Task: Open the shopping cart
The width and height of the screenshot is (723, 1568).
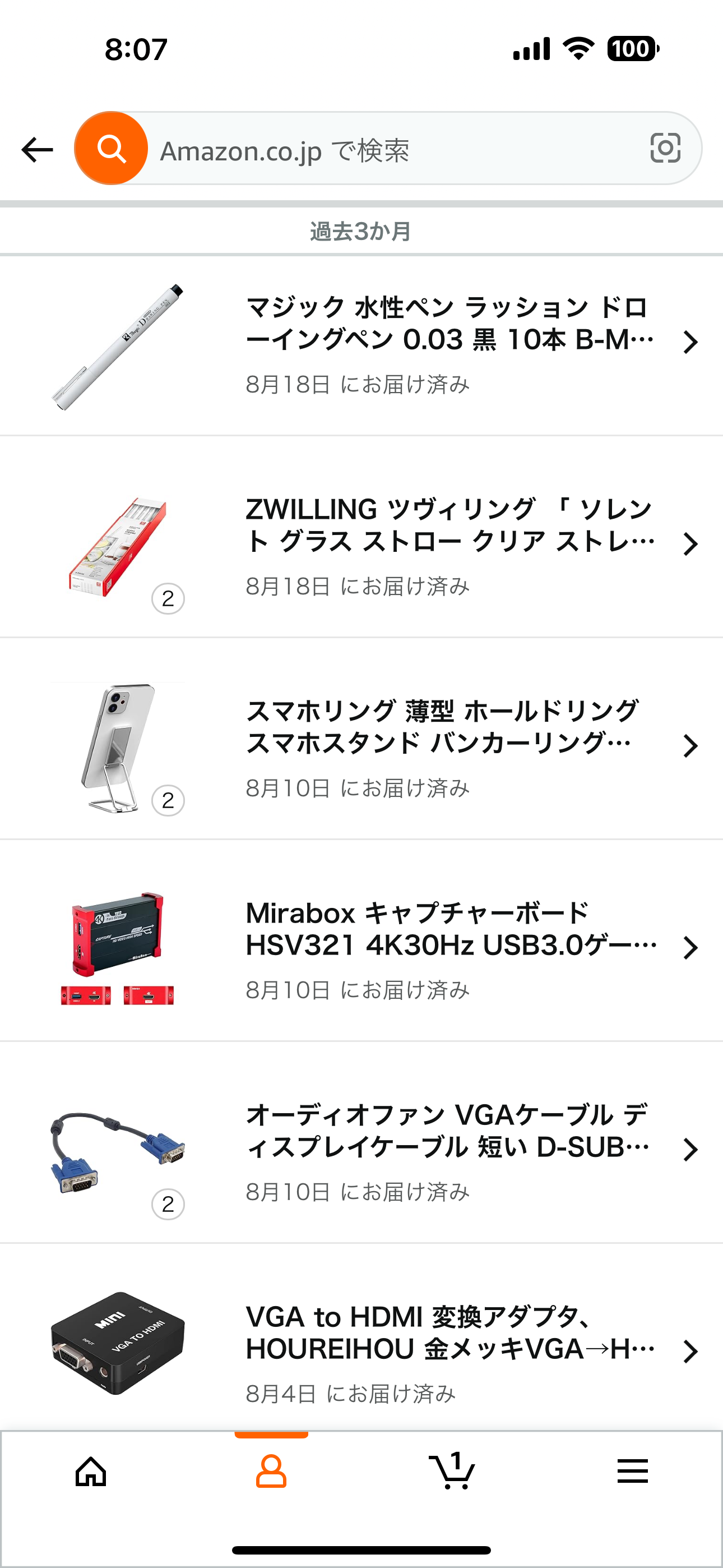Action: [452, 1472]
